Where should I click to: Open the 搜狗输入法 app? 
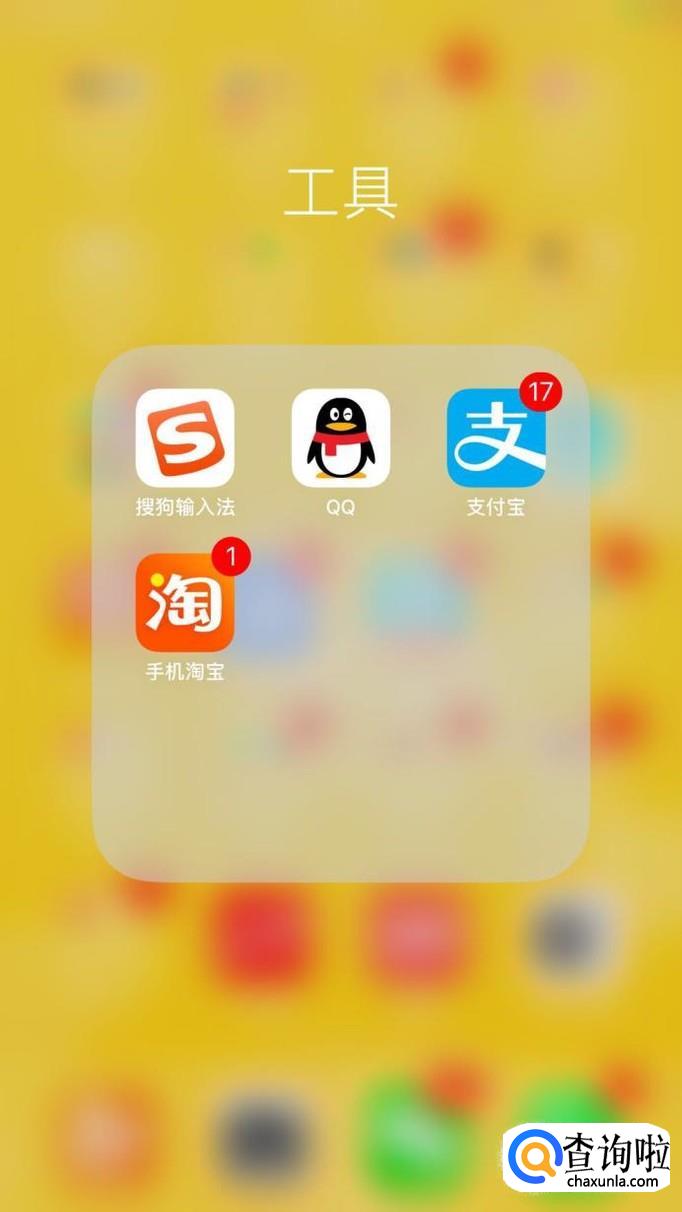coord(185,438)
